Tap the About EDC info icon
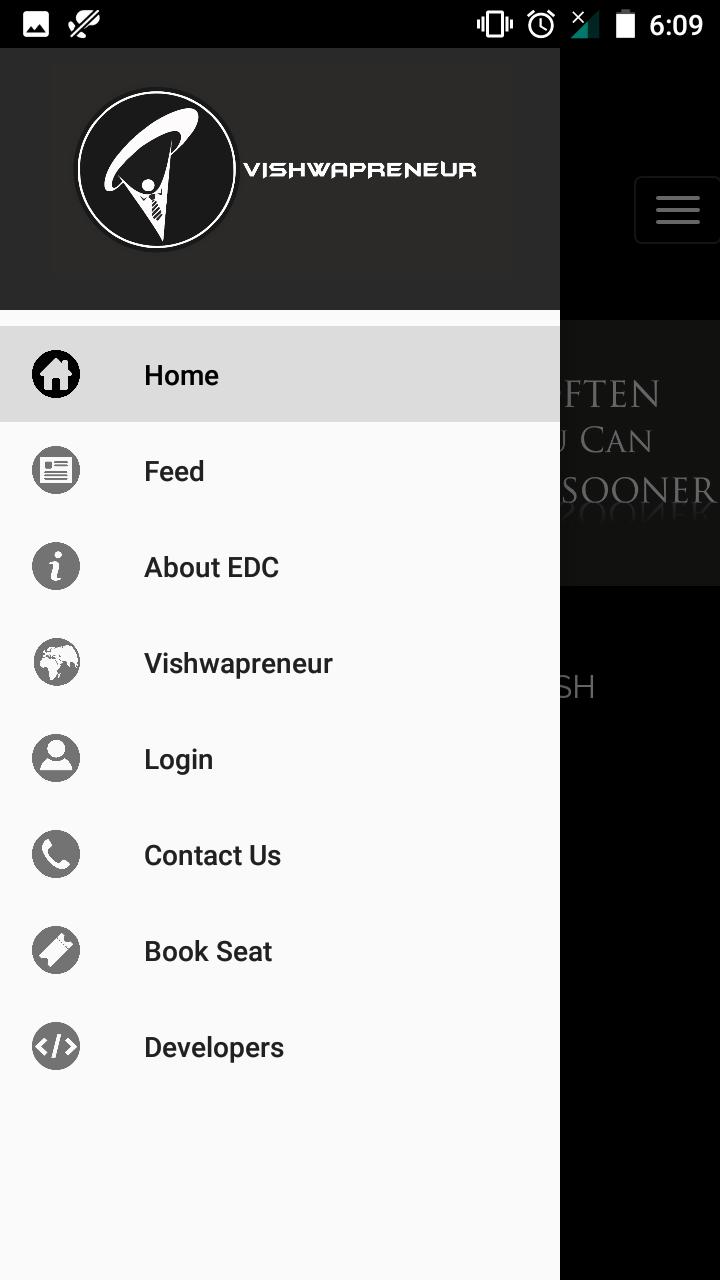Screen dimensions: 720x1280 [56, 566]
